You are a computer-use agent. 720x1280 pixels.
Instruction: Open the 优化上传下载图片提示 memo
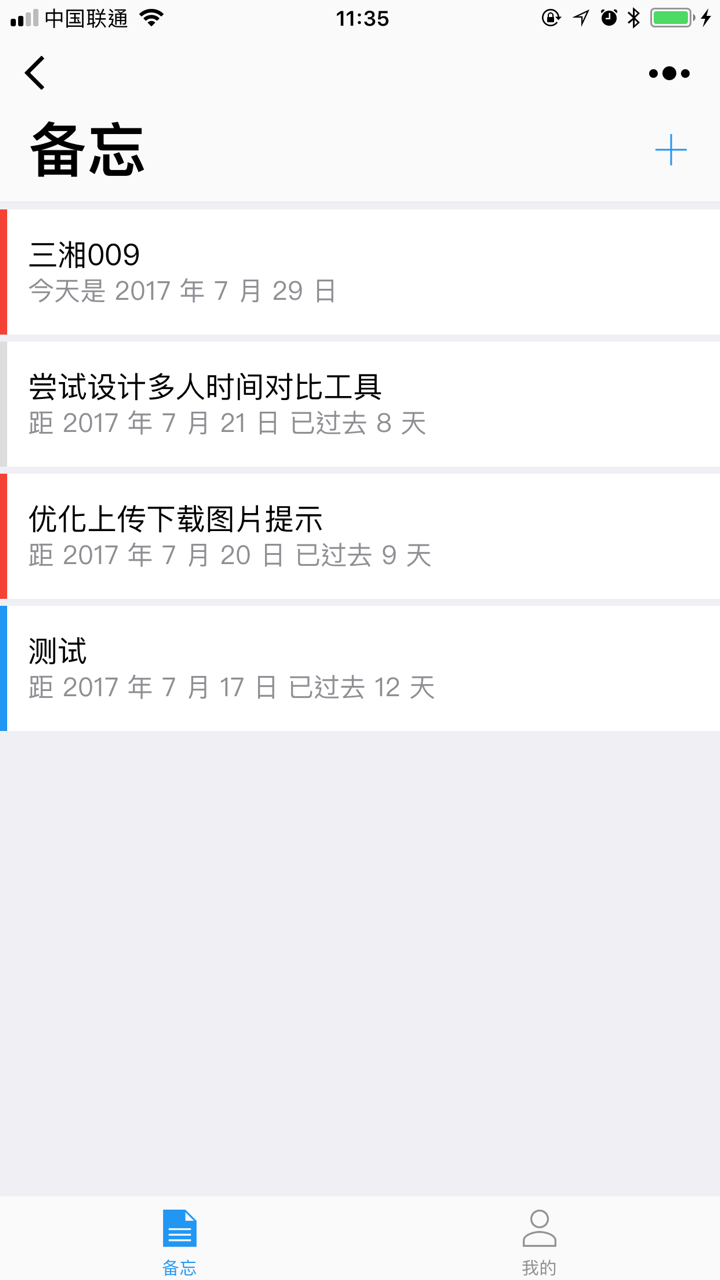[360, 536]
